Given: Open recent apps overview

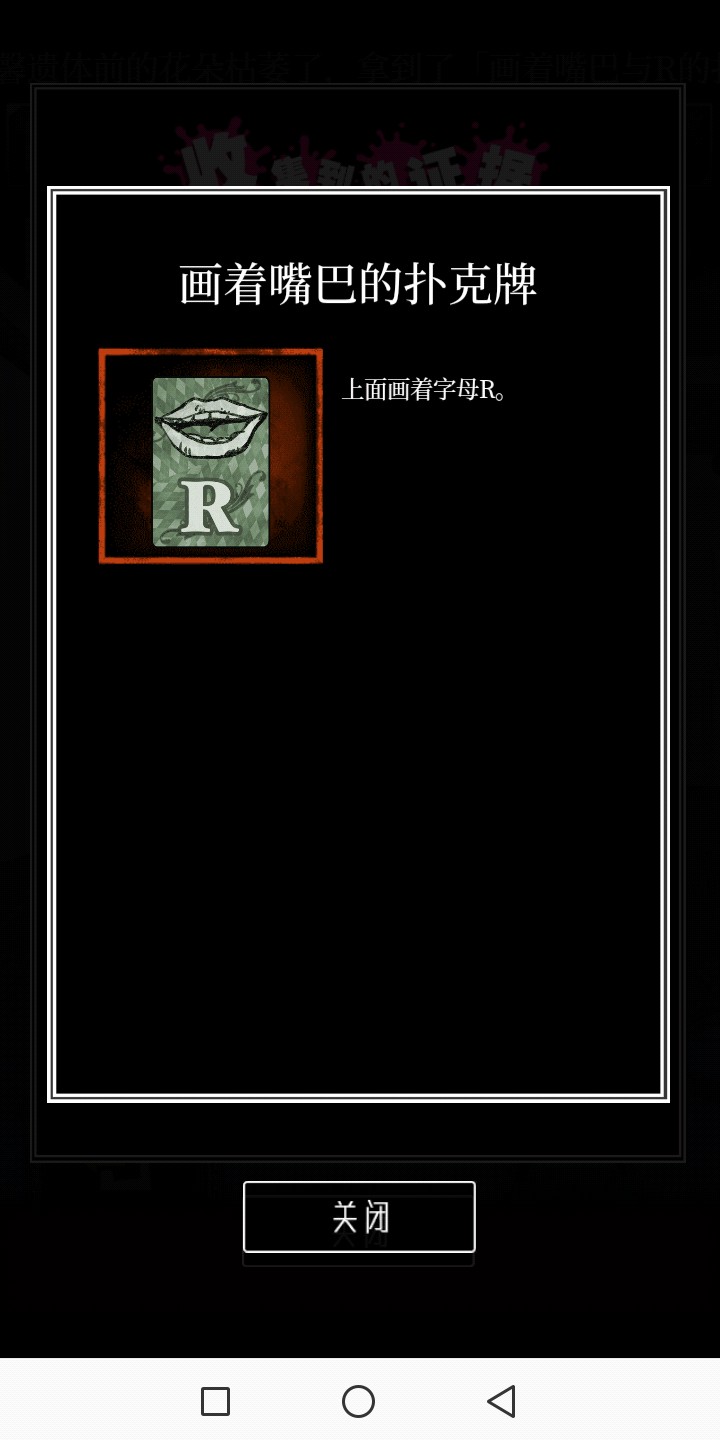Looking at the screenshot, I should coord(215,1401).
